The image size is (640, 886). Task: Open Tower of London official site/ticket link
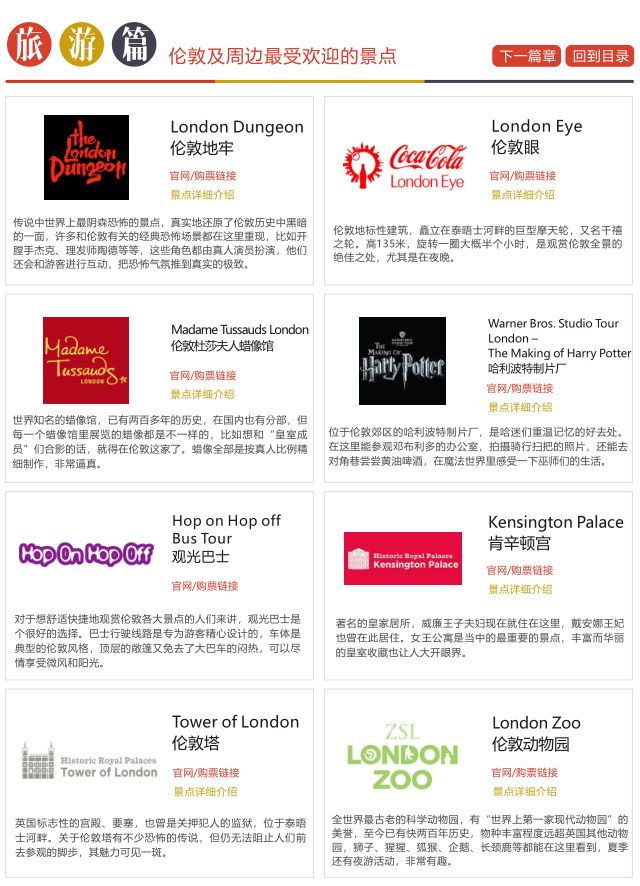pyautogui.click(x=206, y=773)
